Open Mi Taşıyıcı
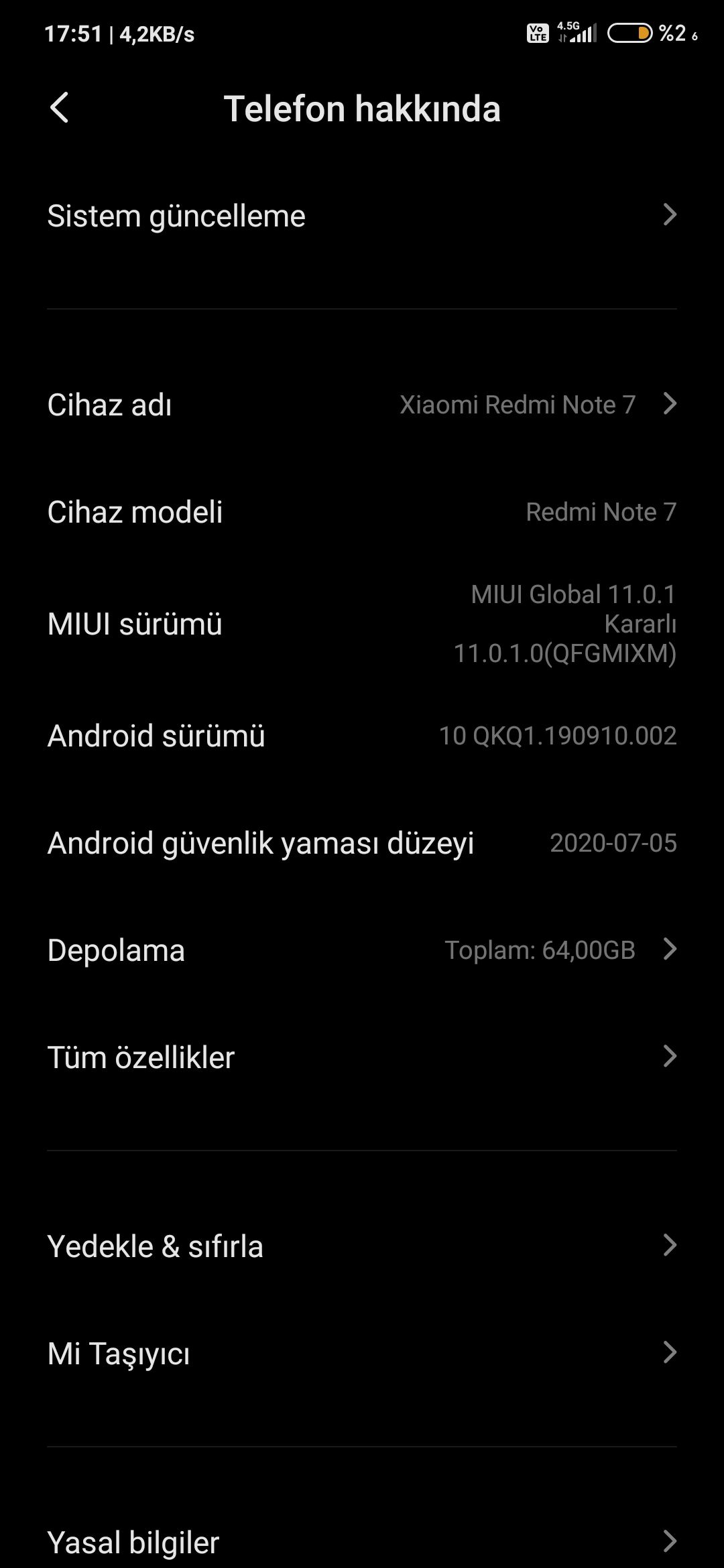The image size is (724, 1568). point(362,1354)
